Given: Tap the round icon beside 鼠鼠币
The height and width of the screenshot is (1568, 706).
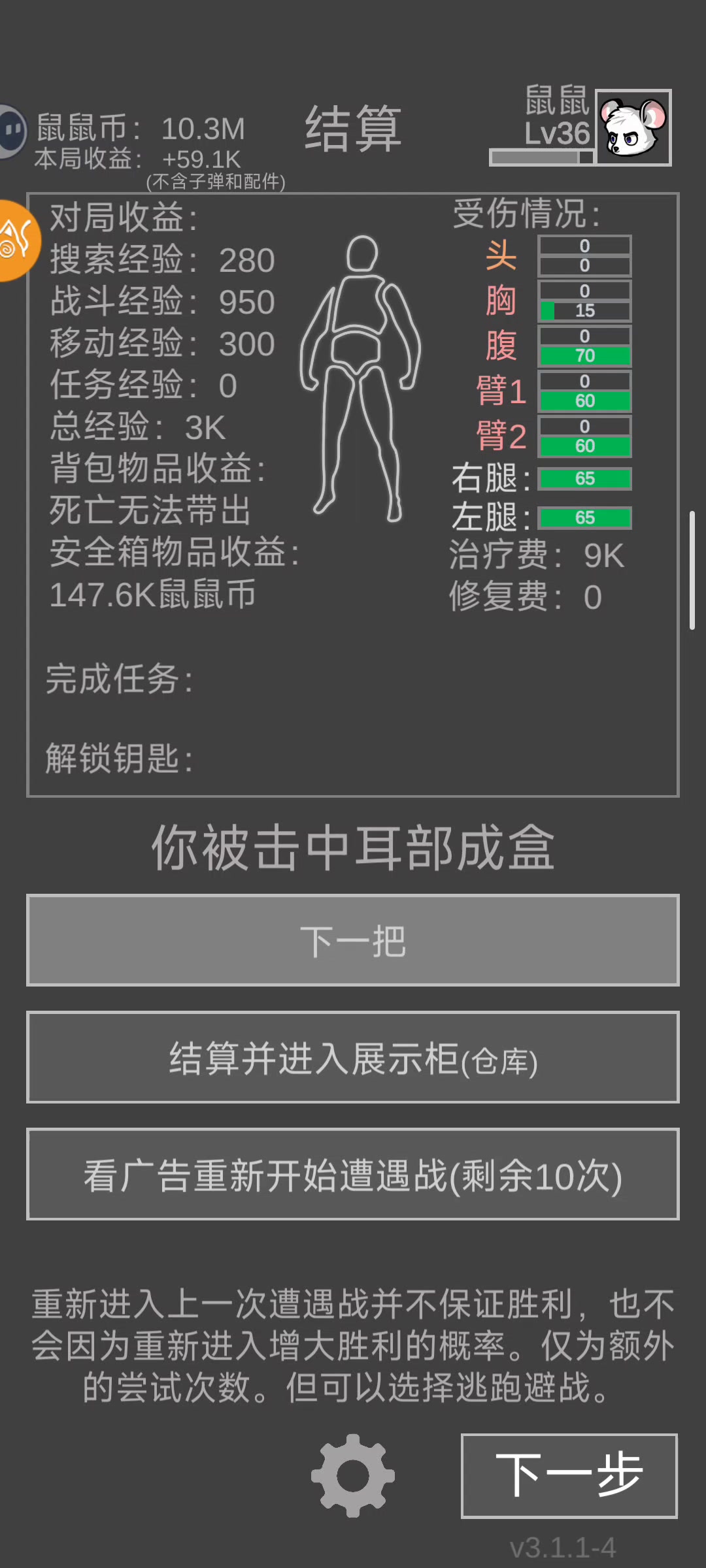Looking at the screenshot, I should (x=12, y=131).
